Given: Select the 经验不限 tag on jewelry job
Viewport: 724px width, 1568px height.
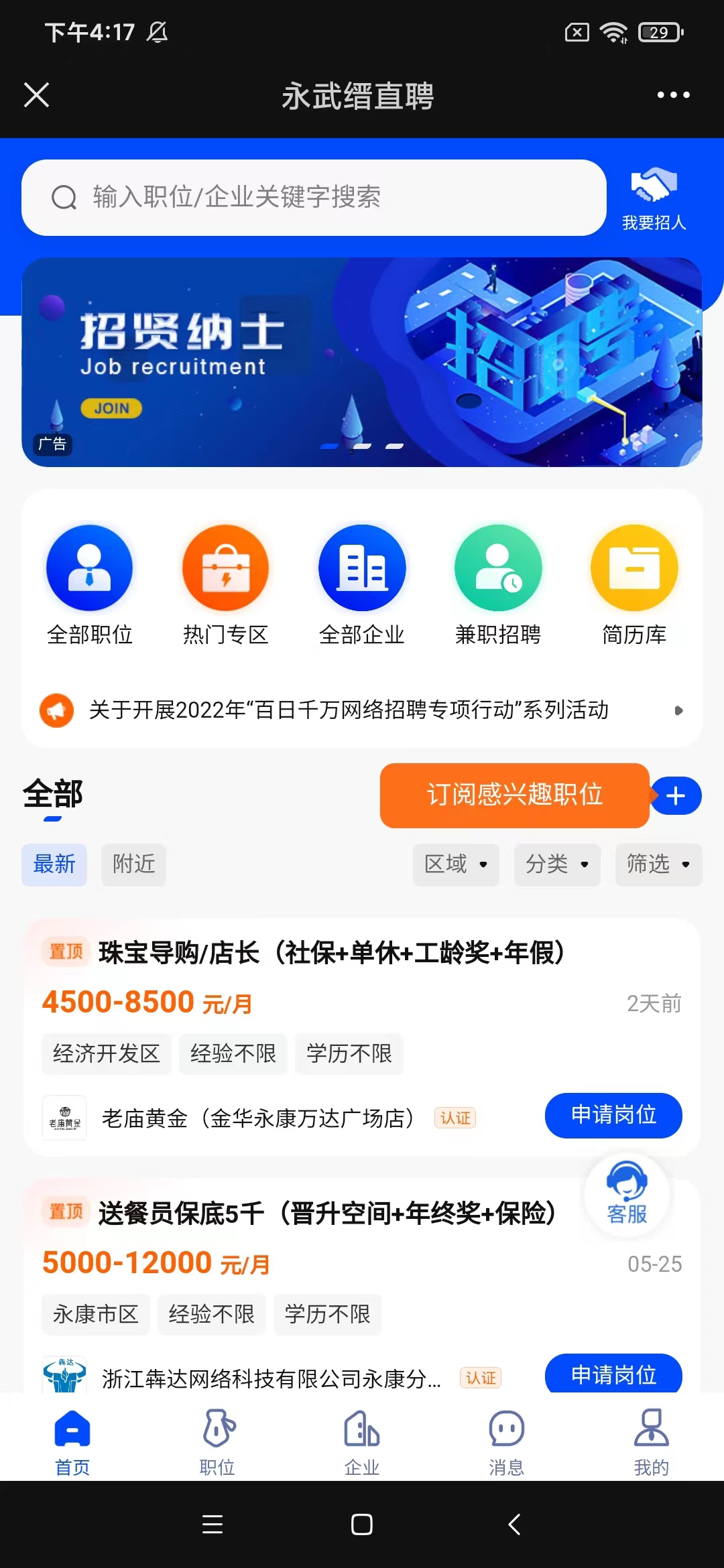Looking at the screenshot, I should (233, 1053).
